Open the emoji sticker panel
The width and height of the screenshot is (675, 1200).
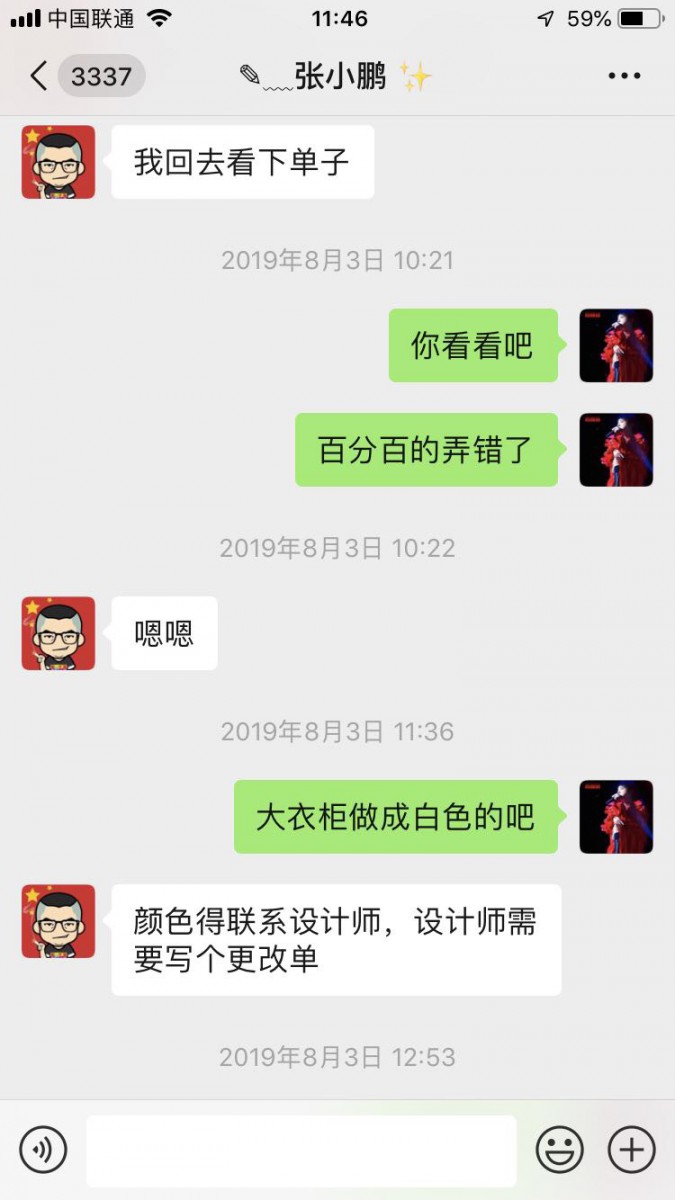point(559,1150)
